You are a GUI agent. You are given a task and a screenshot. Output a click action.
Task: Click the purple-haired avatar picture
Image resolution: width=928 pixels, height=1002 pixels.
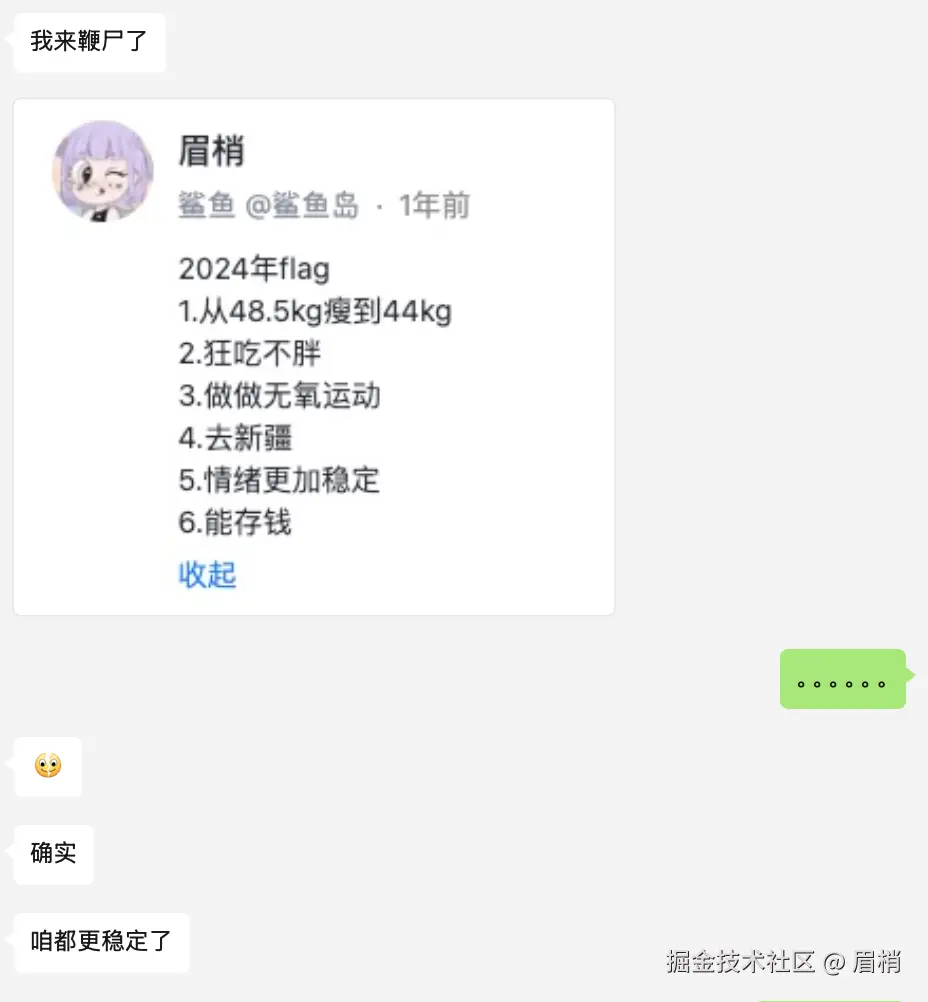(x=103, y=170)
